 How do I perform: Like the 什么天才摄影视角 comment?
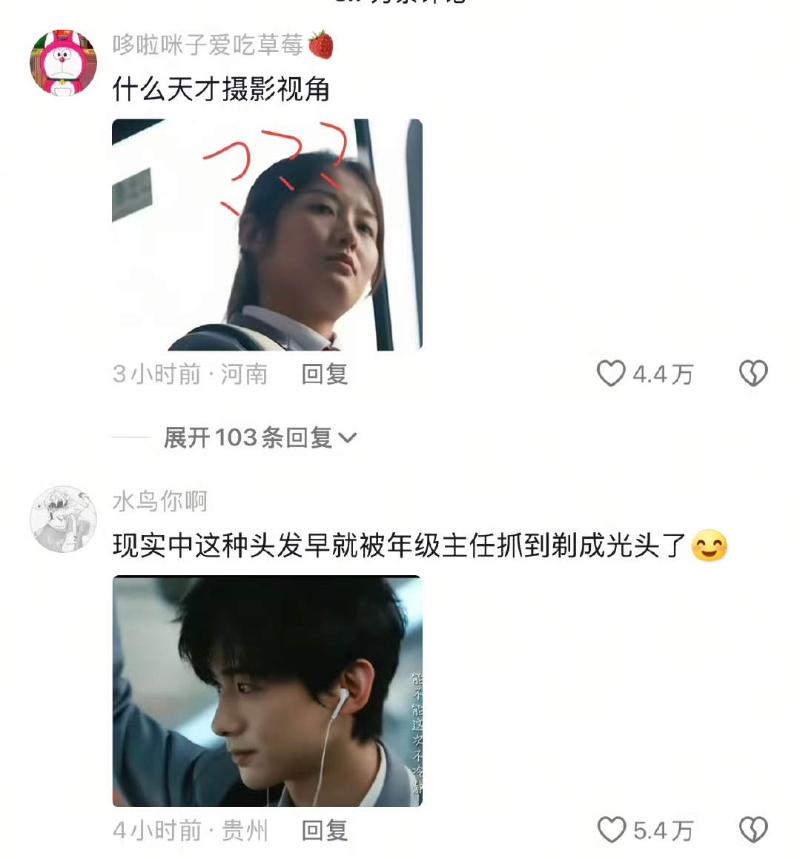pos(611,374)
